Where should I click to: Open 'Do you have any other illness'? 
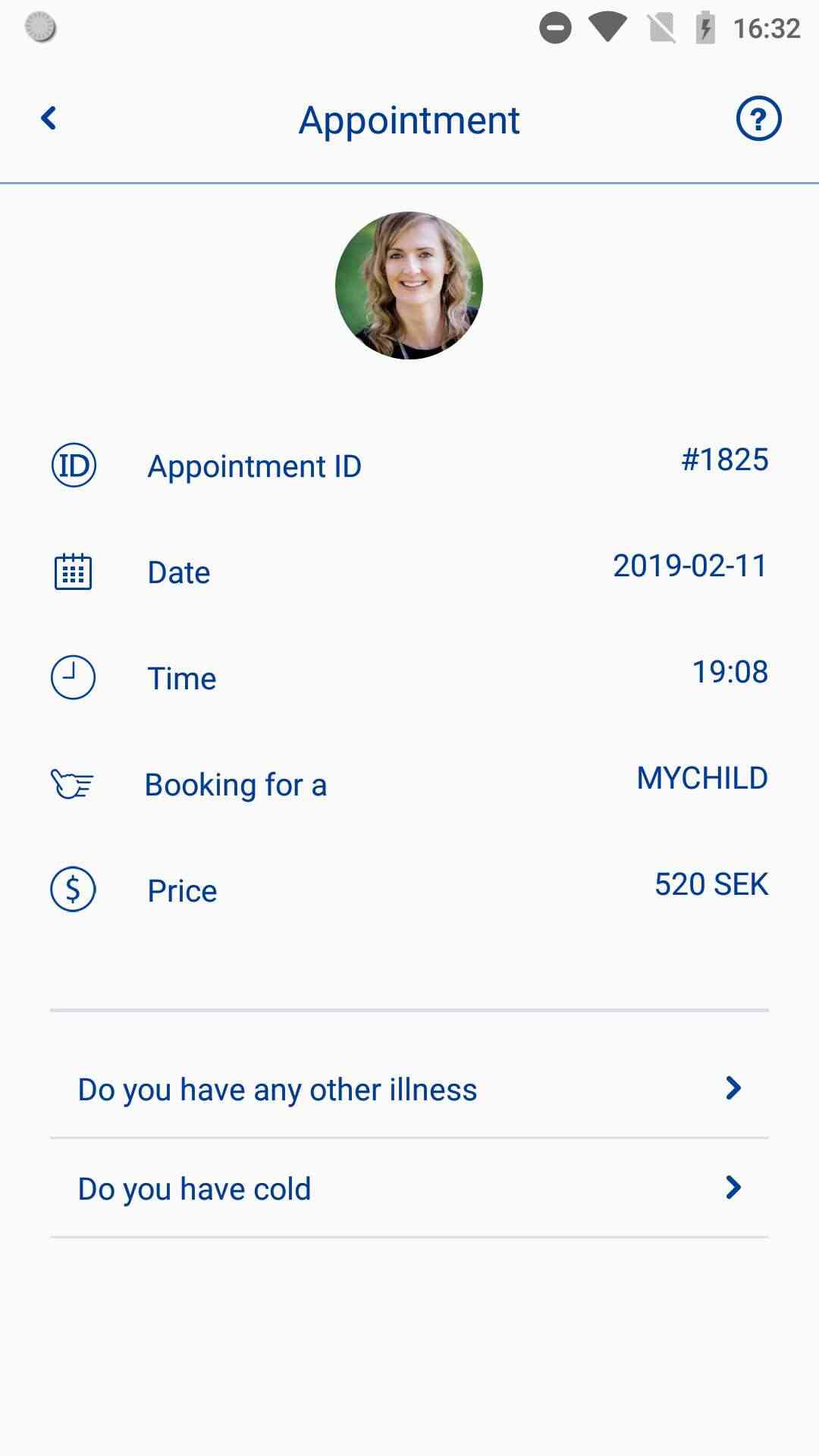(409, 1089)
